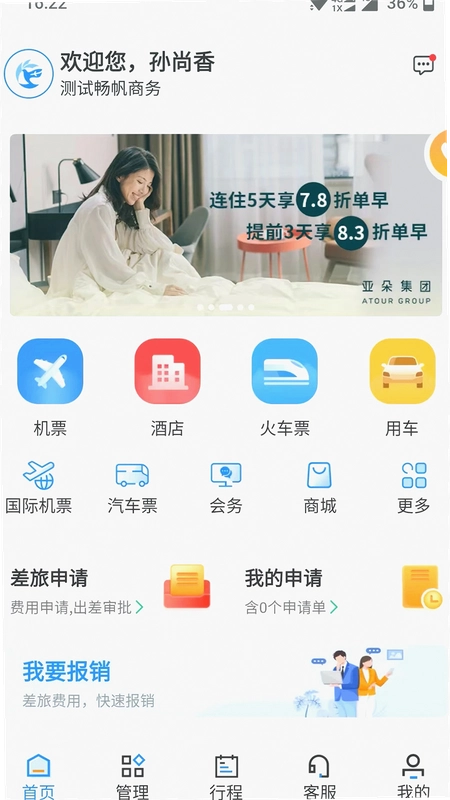
Task: Open 会务 conference services
Action: [226, 488]
